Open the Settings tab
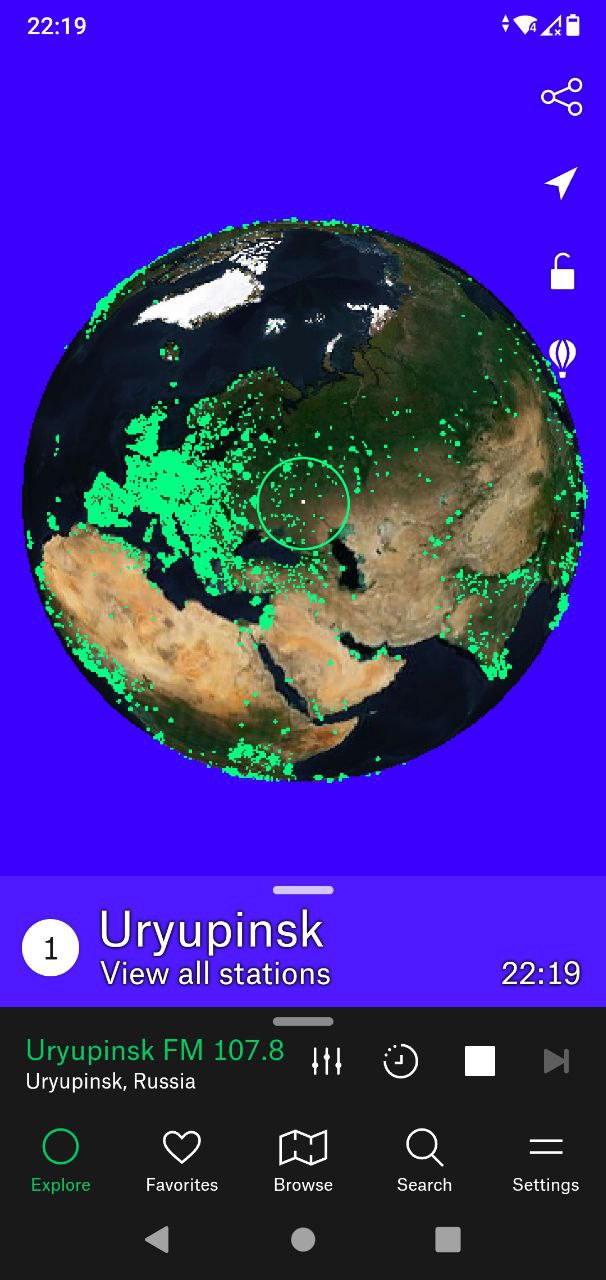Image resolution: width=606 pixels, height=1280 pixels. (x=545, y=1160)
